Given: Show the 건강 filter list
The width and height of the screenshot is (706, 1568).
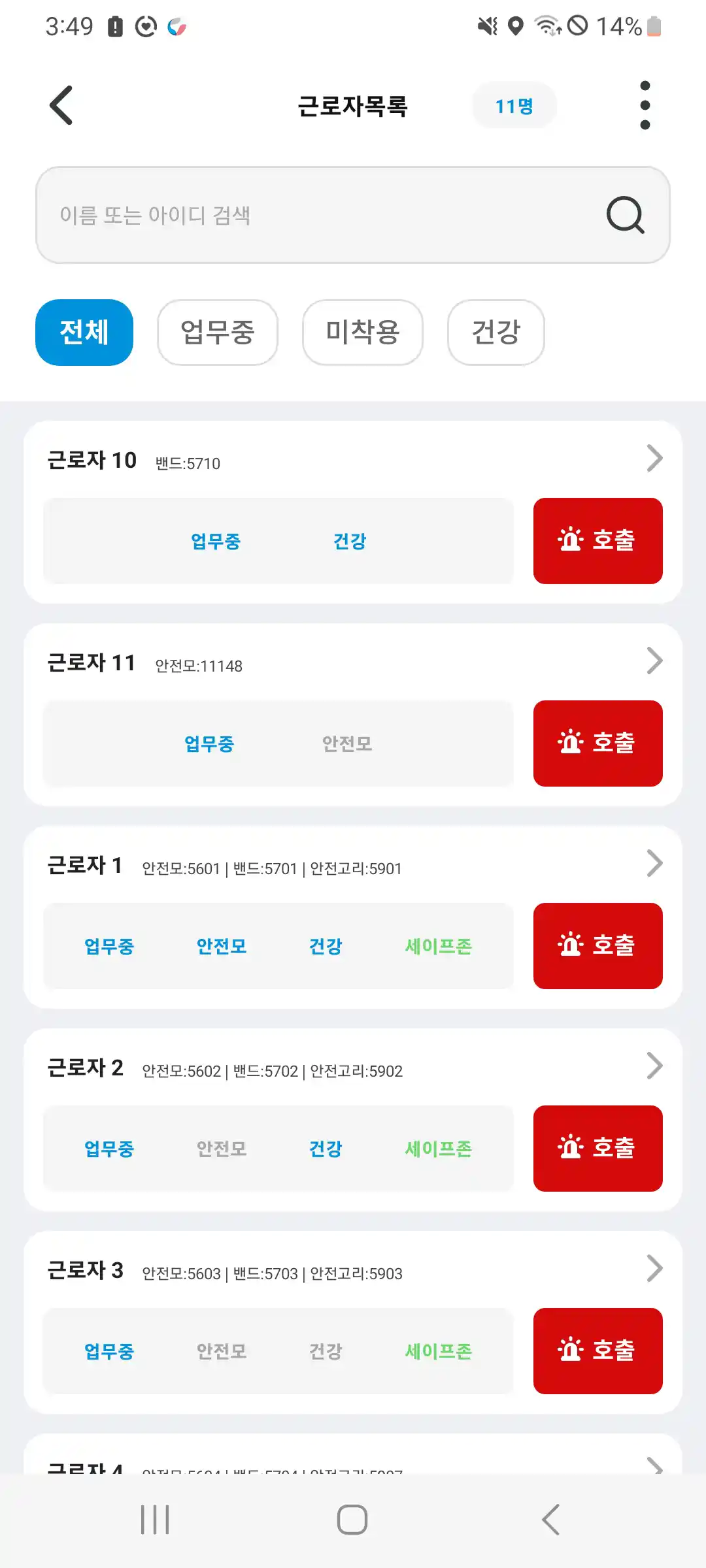Looking at the screenshot, I should [x=496, y=332].
